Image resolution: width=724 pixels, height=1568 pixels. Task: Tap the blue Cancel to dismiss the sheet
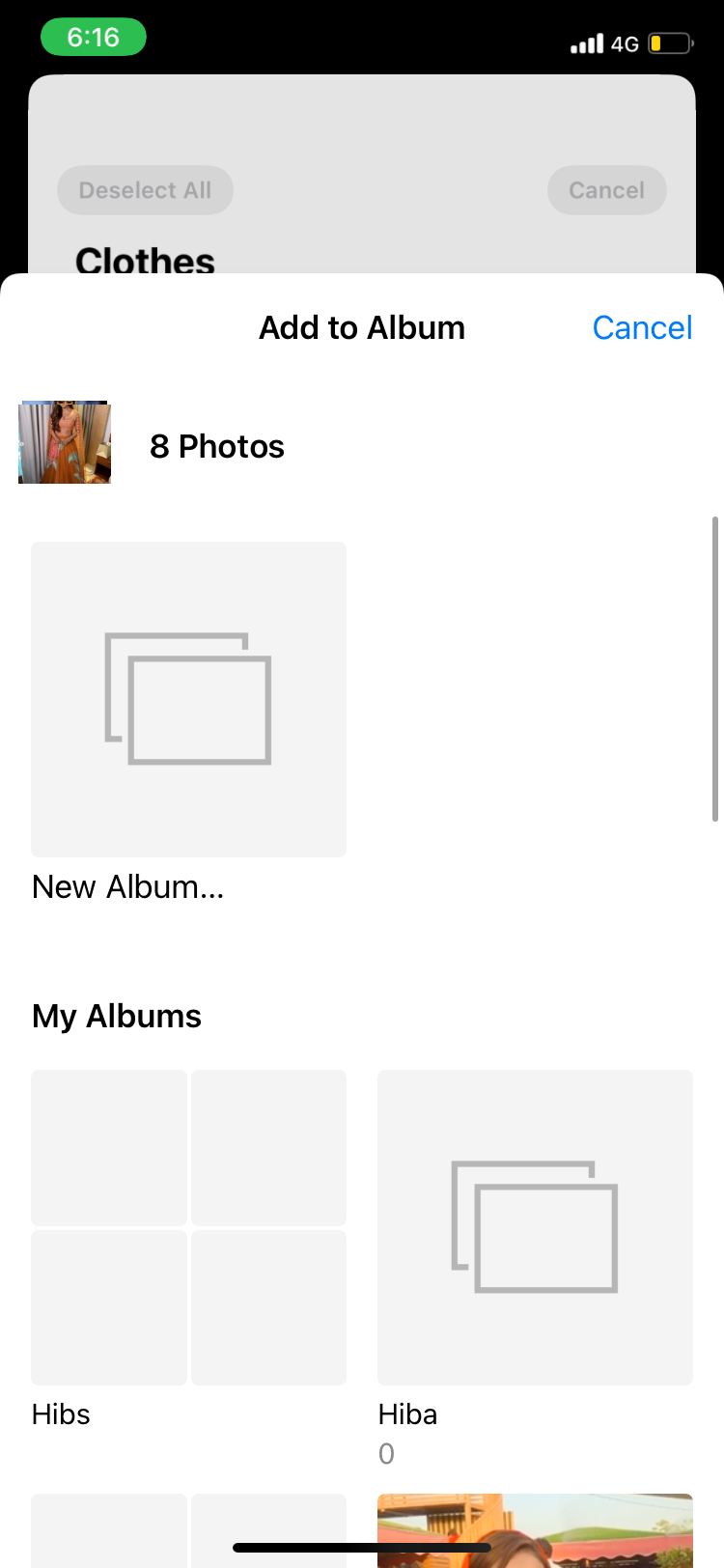point(642,327)
